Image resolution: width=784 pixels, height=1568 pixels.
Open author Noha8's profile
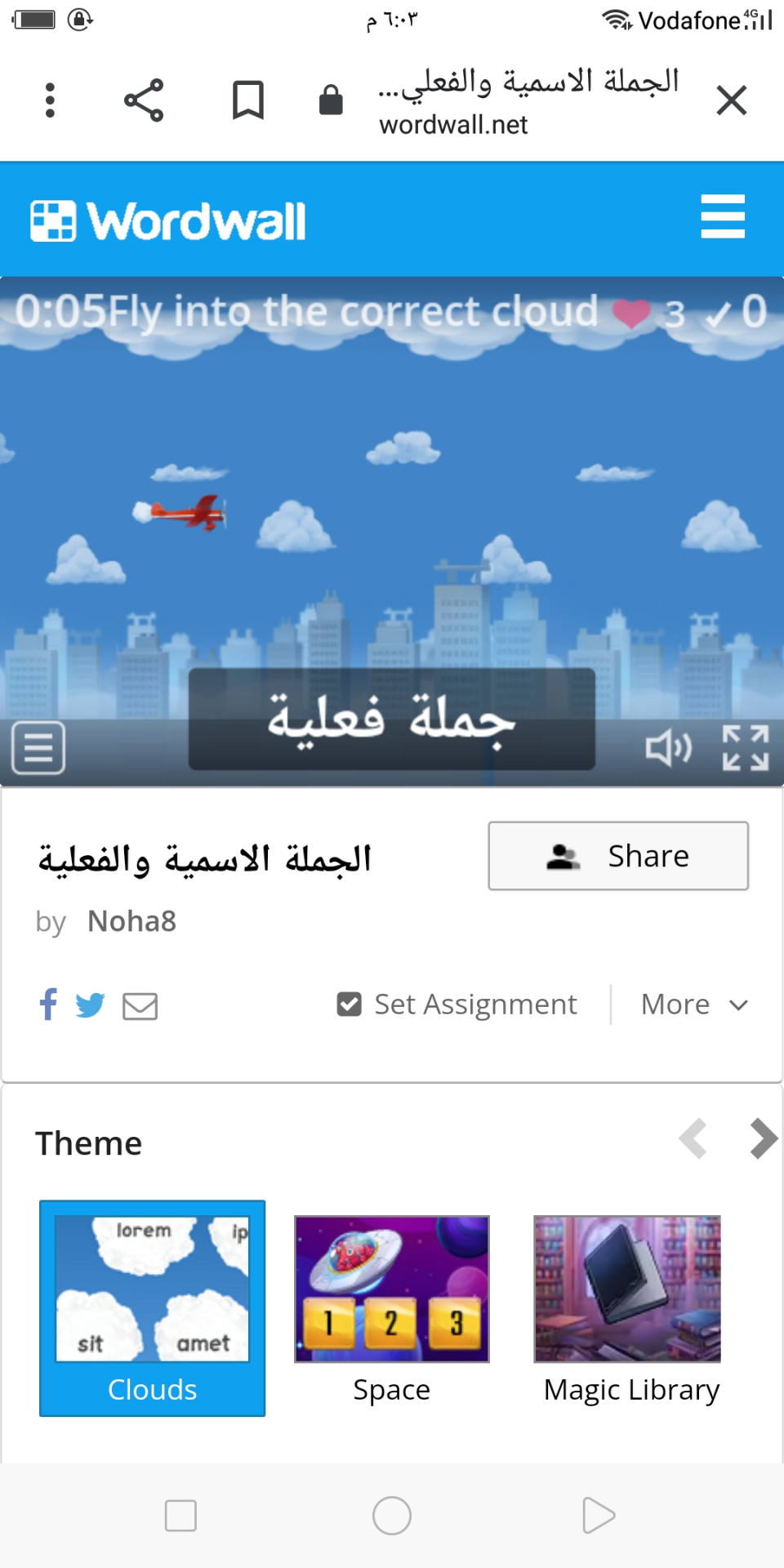coord(131,921)
